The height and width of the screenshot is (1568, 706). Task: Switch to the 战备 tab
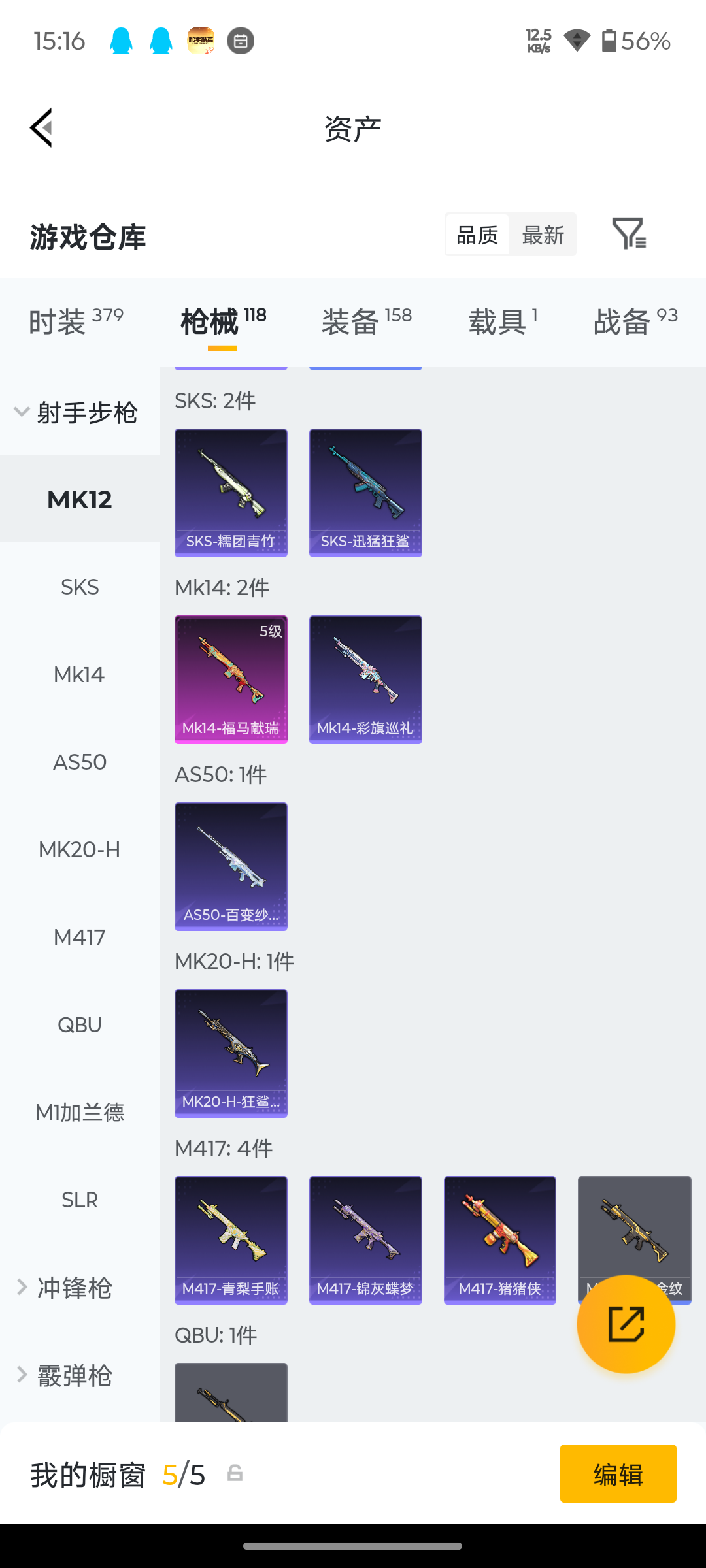pyautogui.click(x=635, y=321)
